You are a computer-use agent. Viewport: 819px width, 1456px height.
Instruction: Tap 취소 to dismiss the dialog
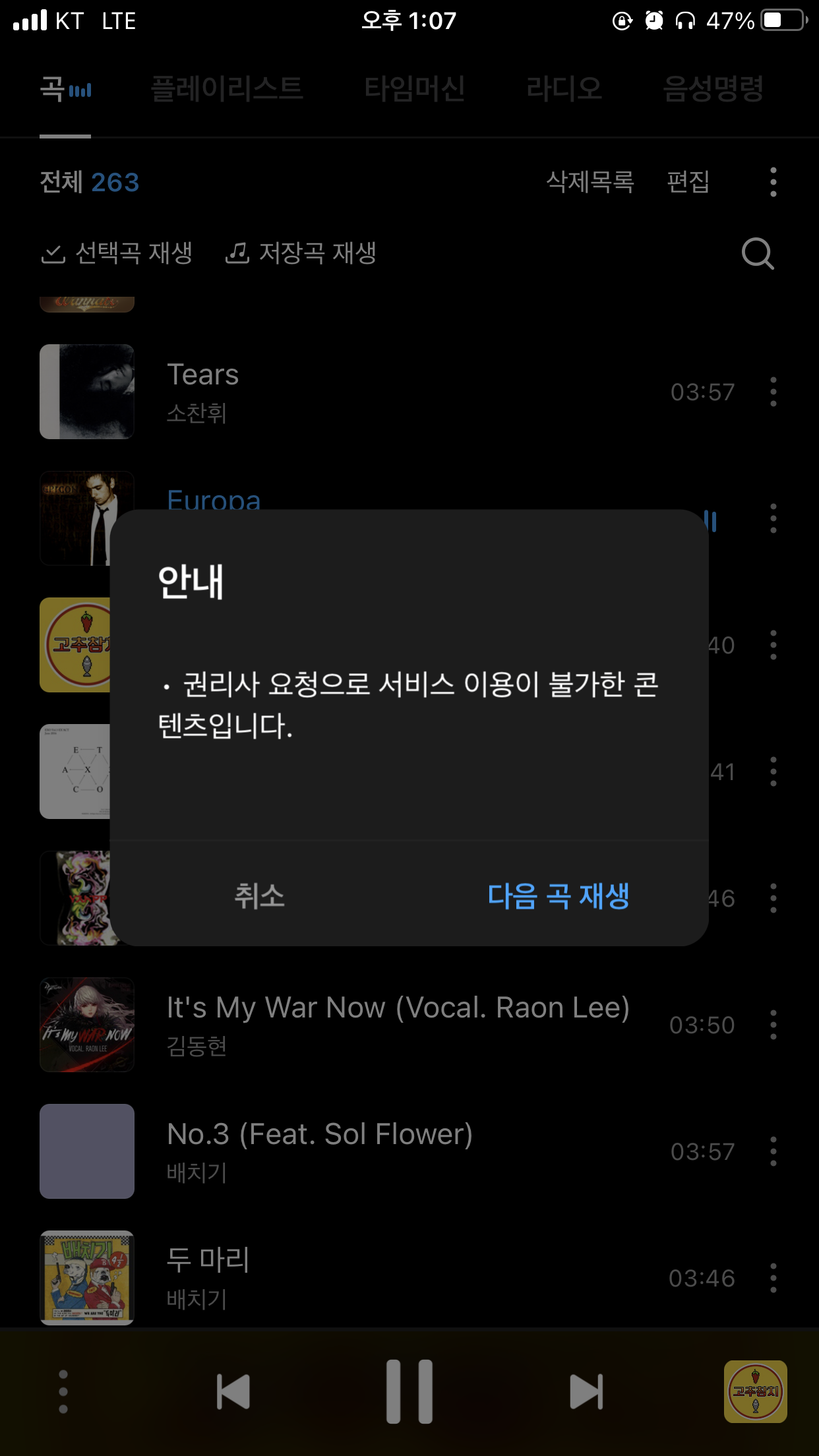[259, 895]
